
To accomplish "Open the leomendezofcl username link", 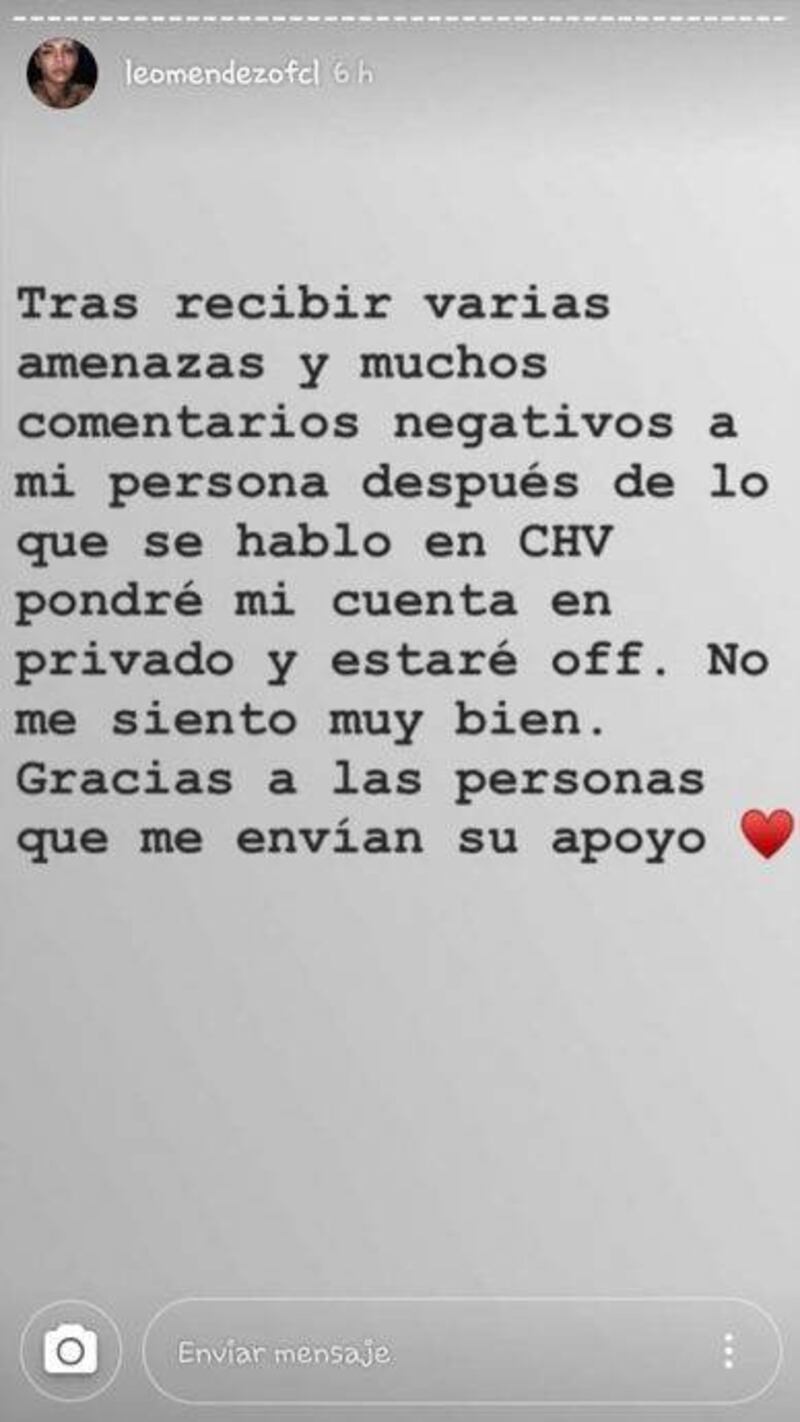I will (222, 75).
